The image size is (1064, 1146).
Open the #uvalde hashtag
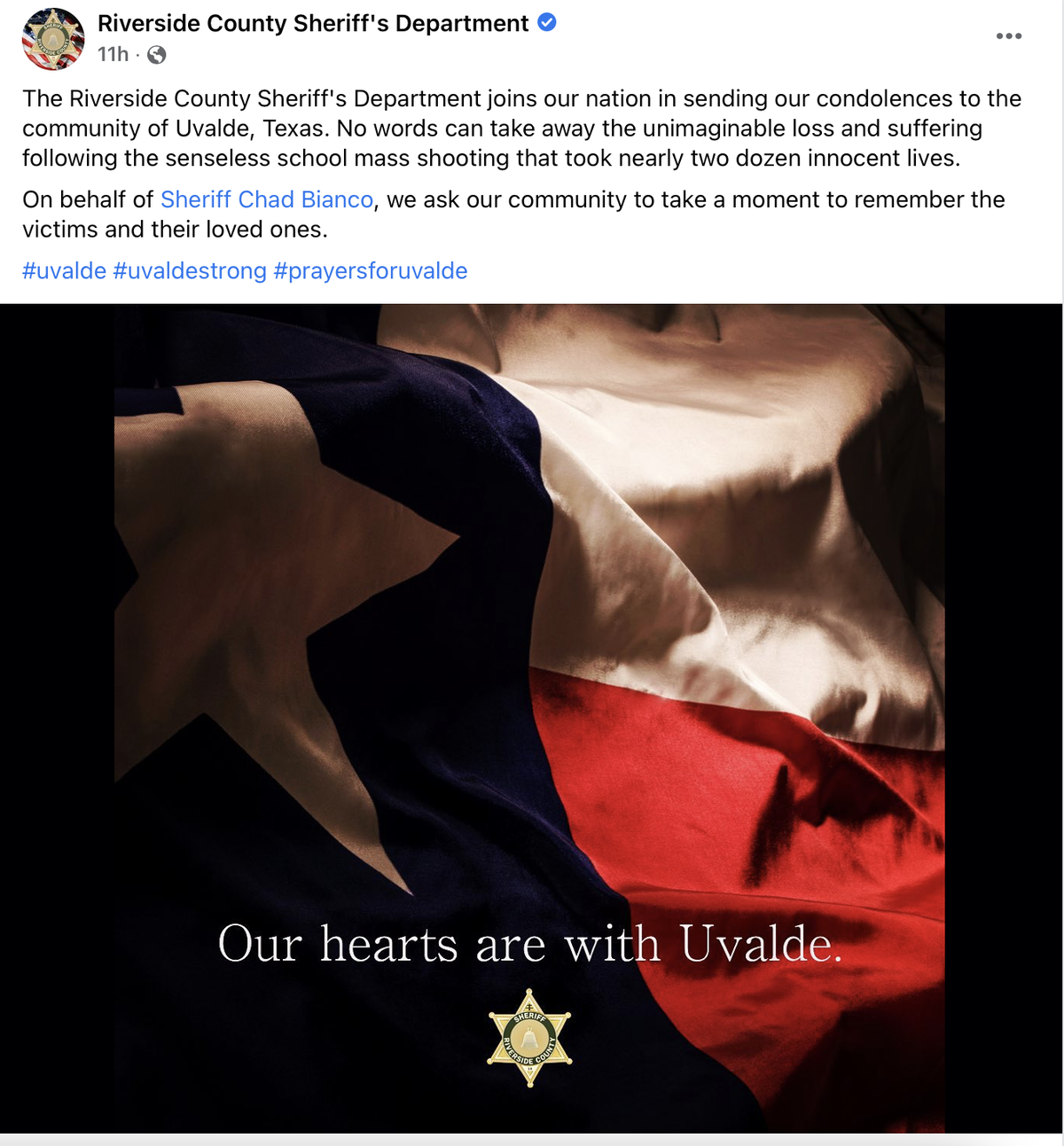pos(64,270)
